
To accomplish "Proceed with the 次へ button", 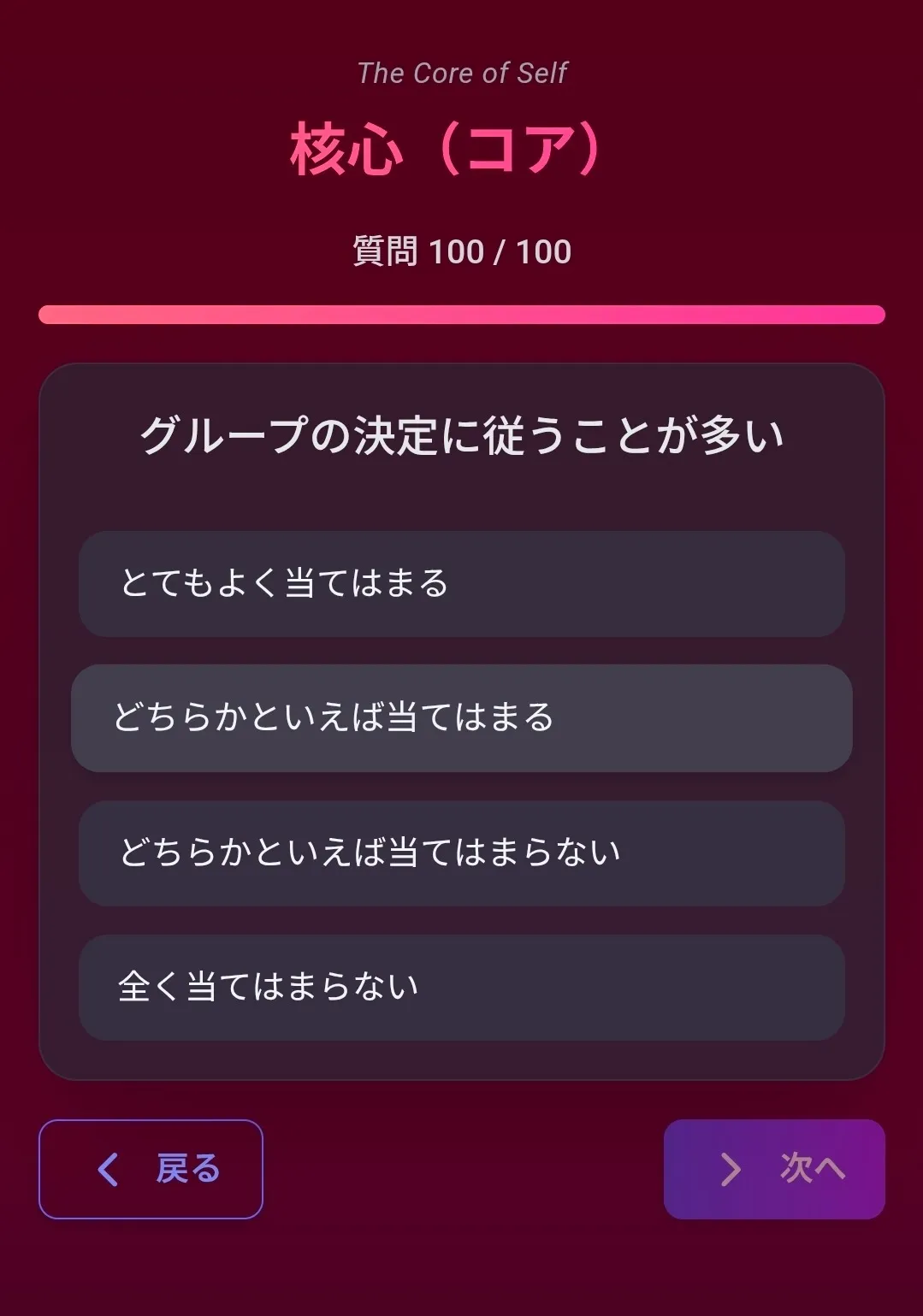I will point(774,1169).
